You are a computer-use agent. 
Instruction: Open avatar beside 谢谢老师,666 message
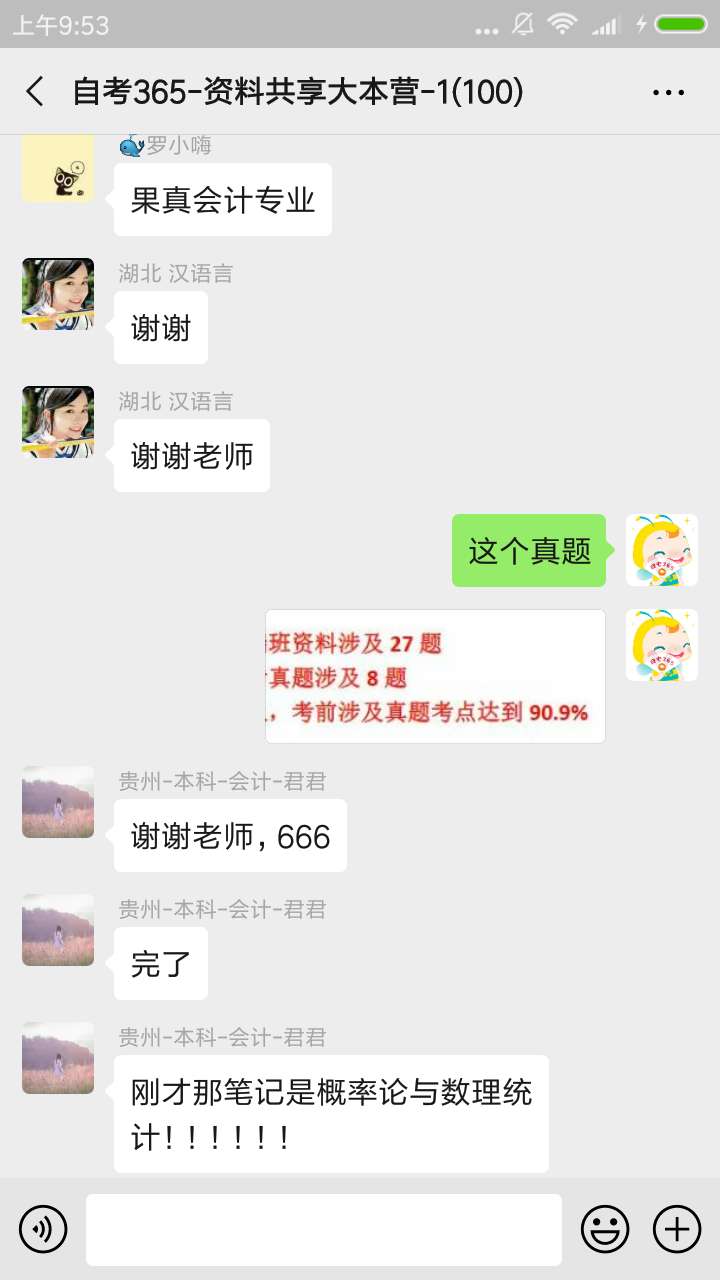coord(58,802)
